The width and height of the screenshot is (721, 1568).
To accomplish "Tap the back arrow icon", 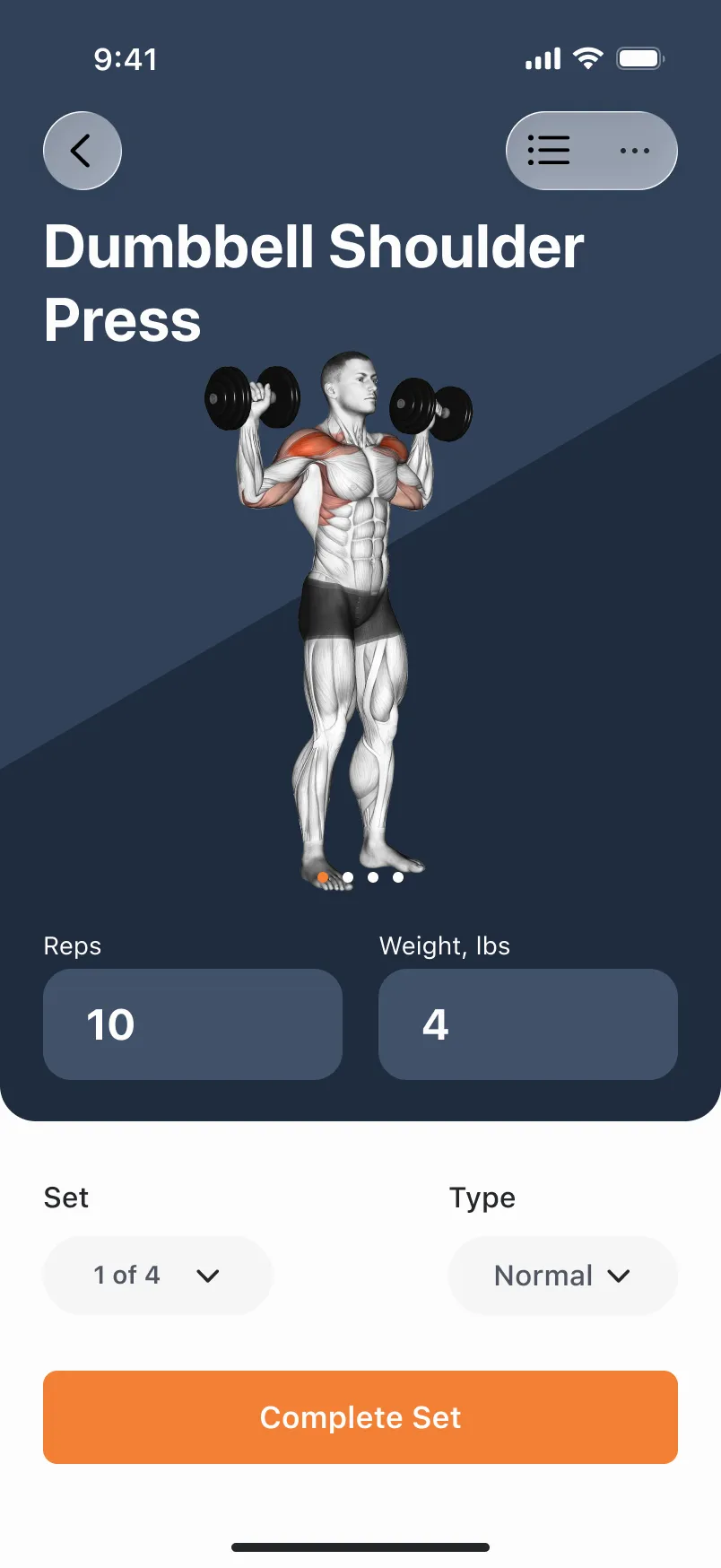I will (x=82, y=151).
